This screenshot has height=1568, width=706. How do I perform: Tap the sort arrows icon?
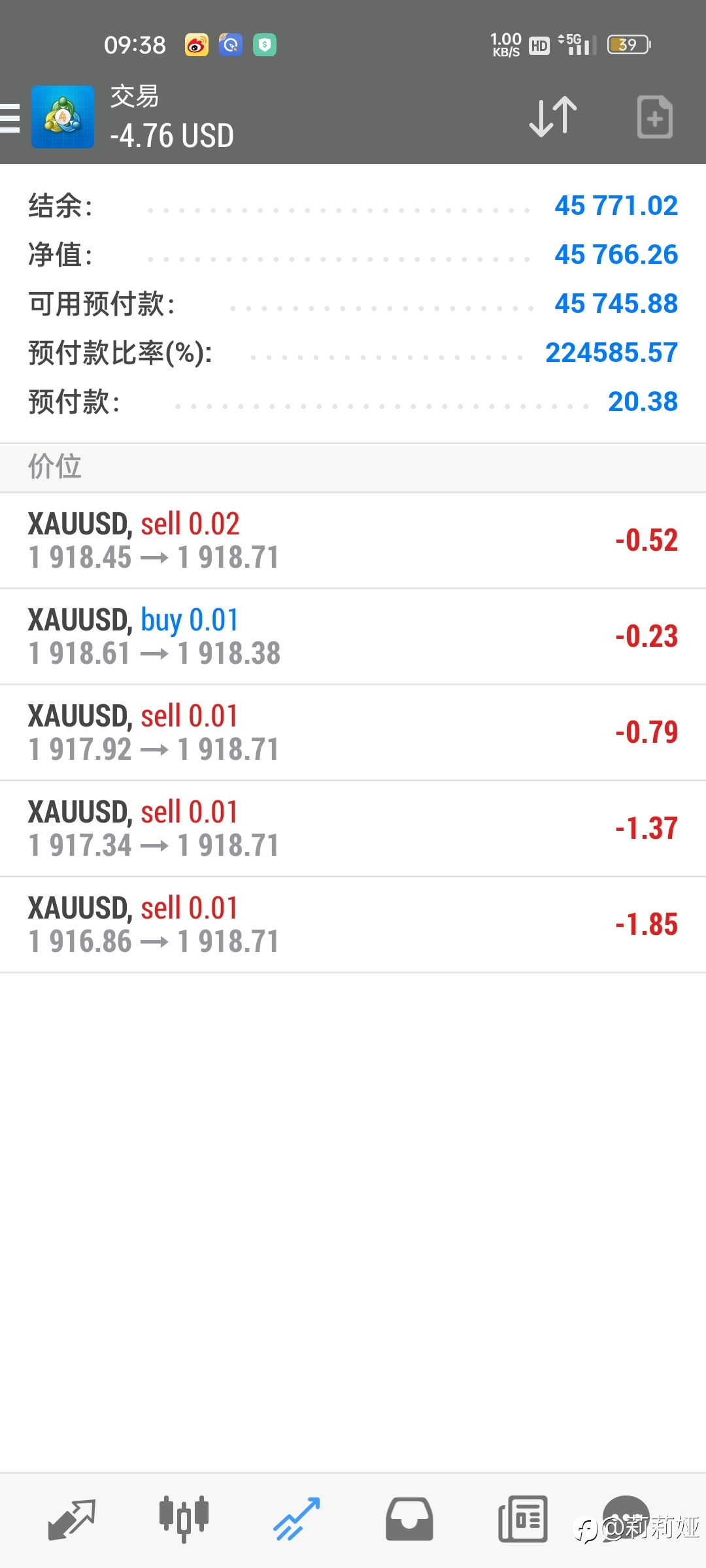pyautogui.click(x=553, y=118)
